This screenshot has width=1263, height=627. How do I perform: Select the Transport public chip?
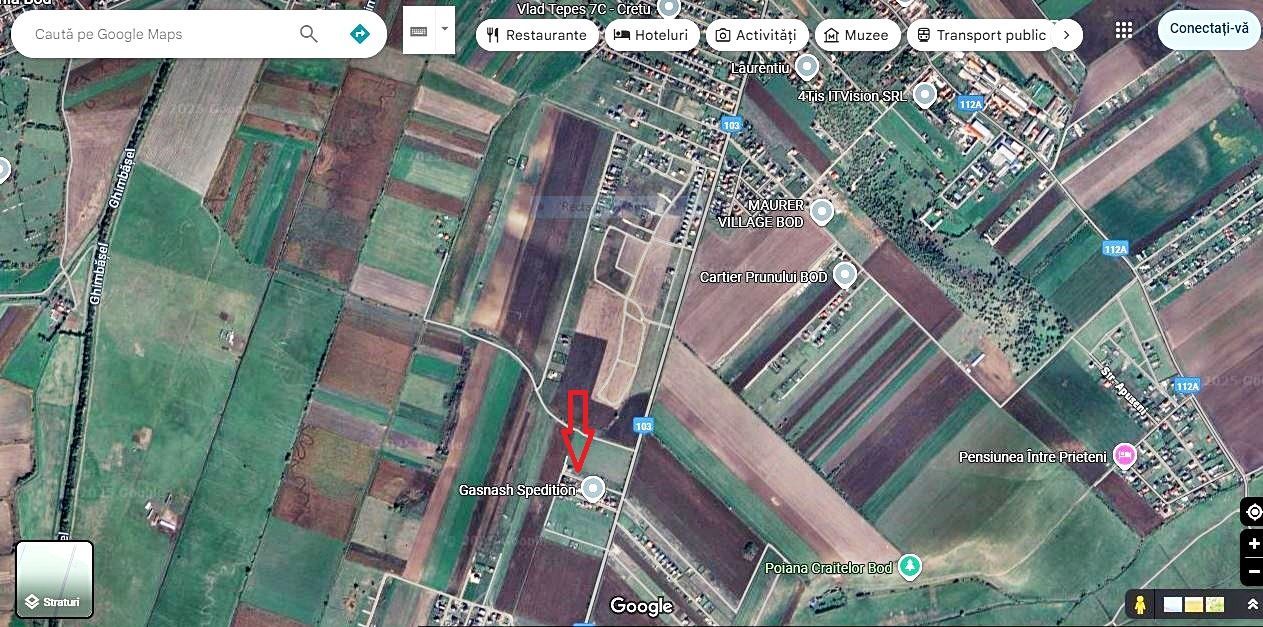981,35
